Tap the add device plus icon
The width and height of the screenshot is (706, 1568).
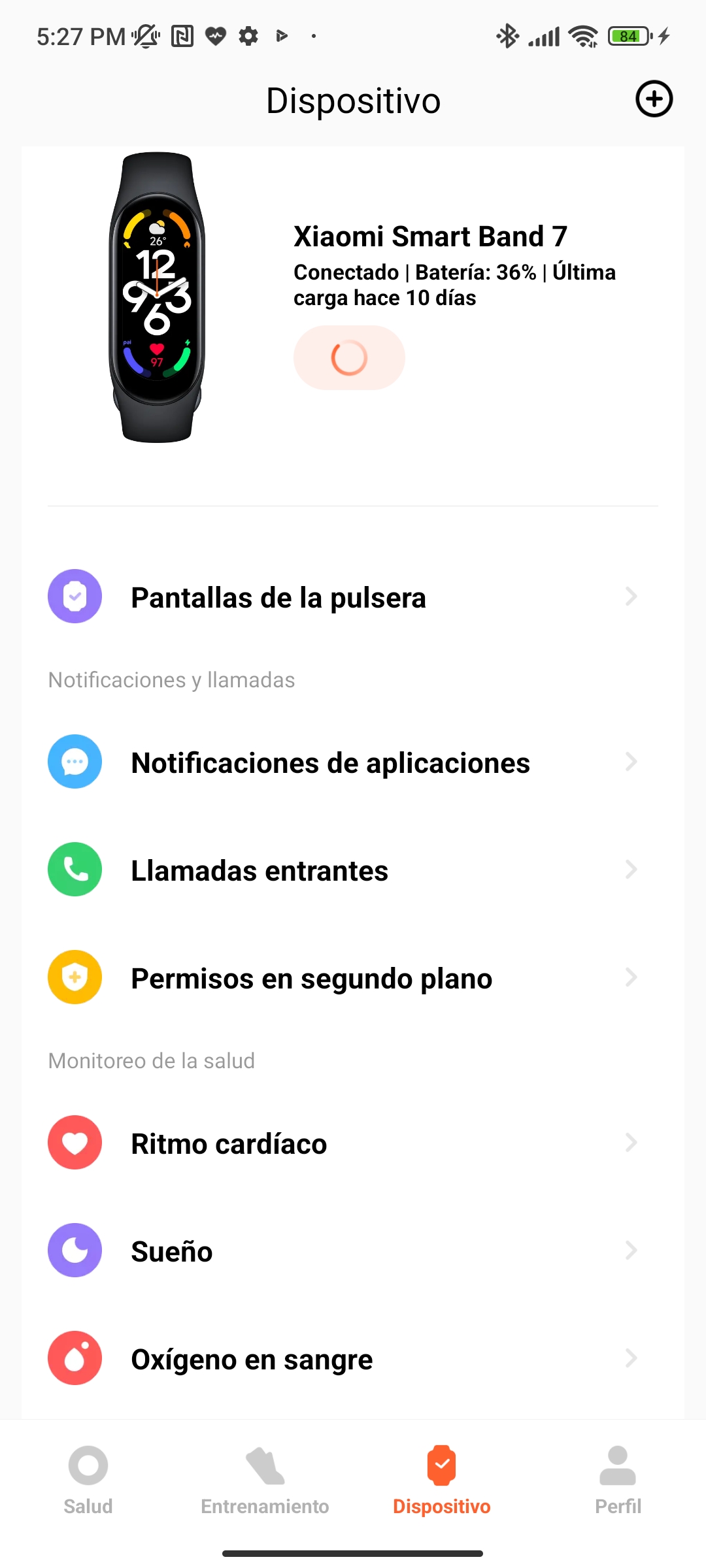pyautogui.click(x=654, y=99)
